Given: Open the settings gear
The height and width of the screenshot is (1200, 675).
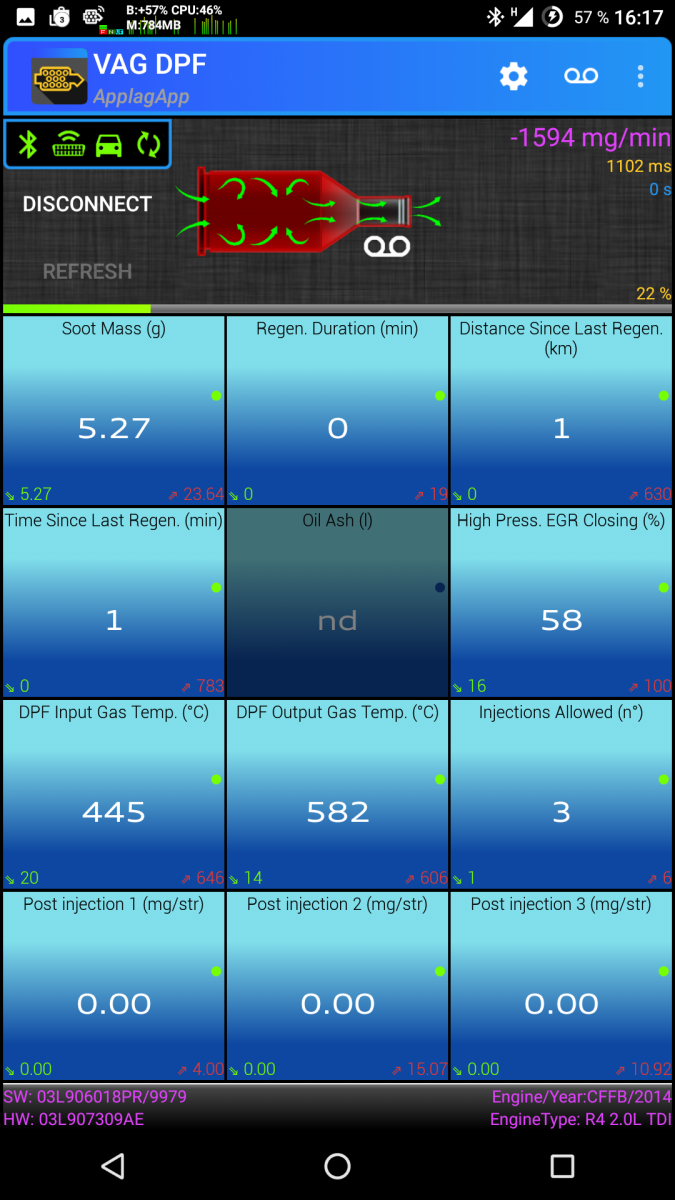Looking at the screenshot, I should [513, 76].
